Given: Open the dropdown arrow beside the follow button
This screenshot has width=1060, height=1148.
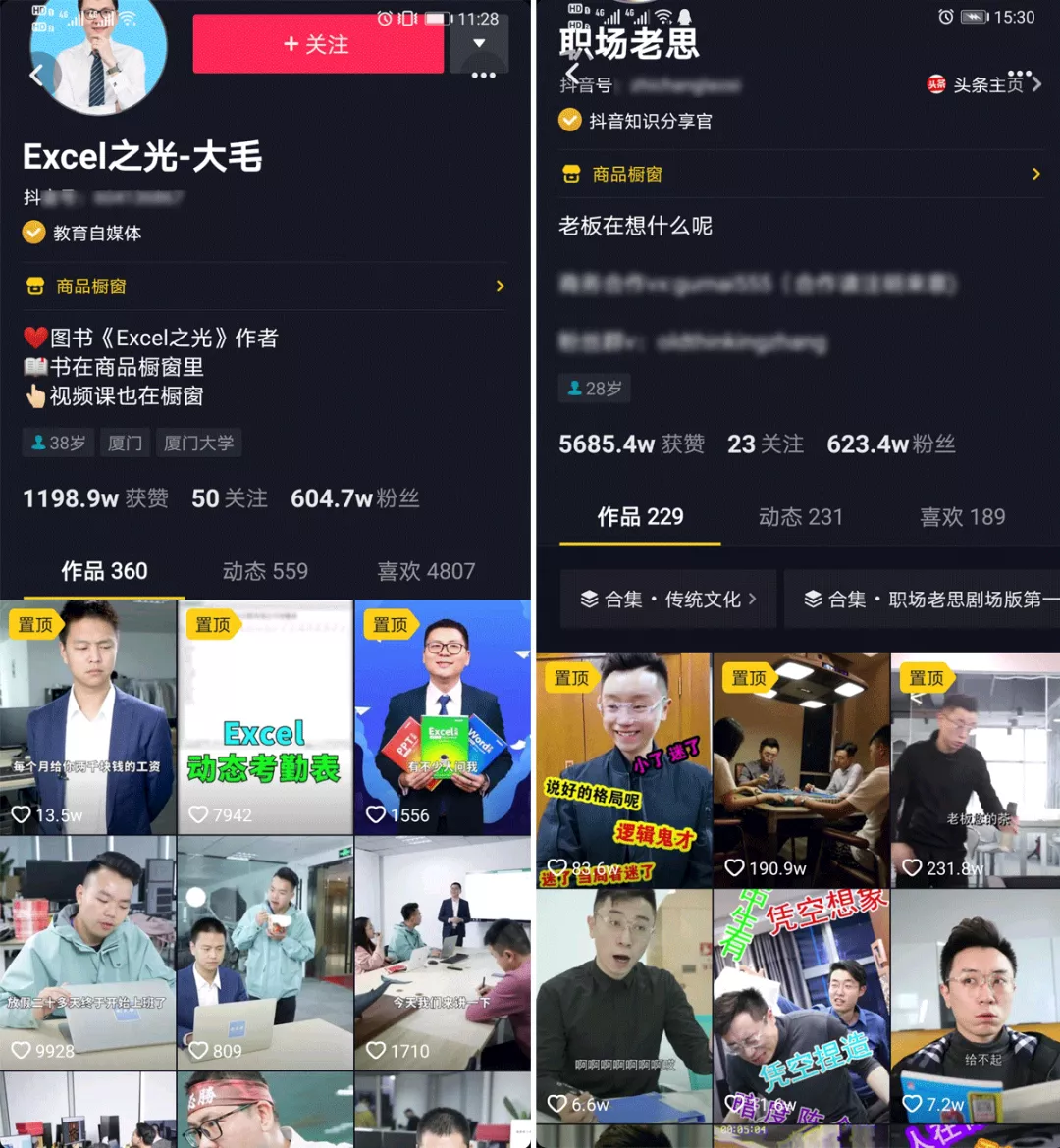Looking at the screenshot, I should click(x=480, y=41).
